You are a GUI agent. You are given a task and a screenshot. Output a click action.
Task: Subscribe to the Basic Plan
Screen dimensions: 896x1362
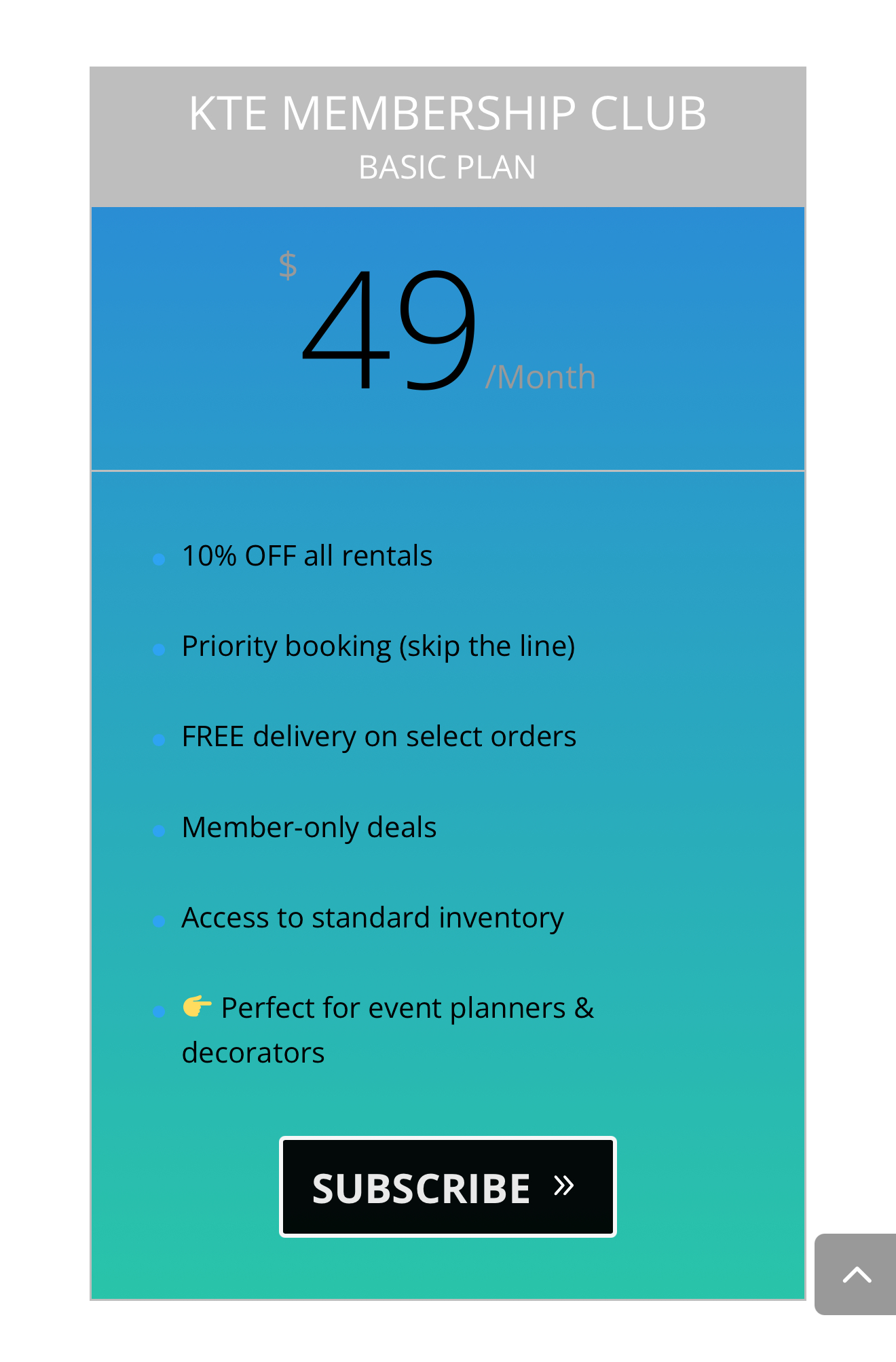(447, 1186)
